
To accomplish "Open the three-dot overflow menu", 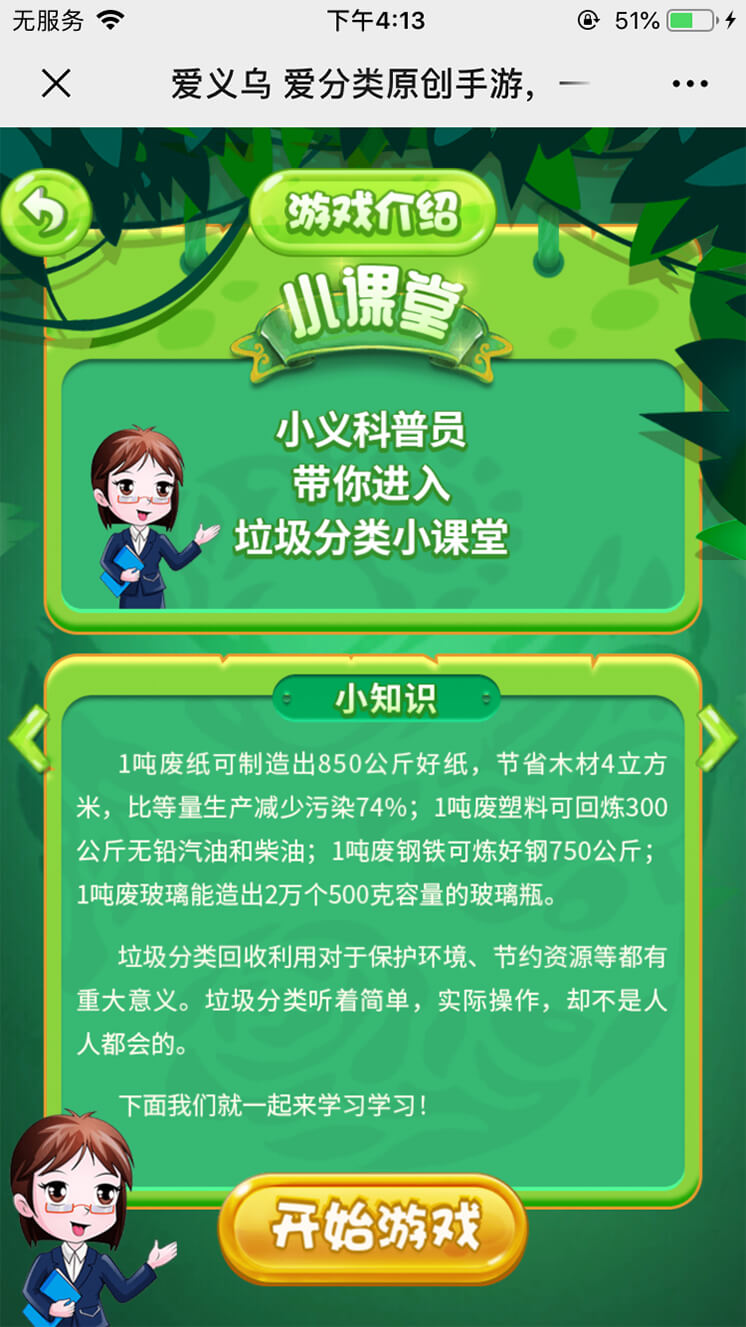I will click(690, 84).
